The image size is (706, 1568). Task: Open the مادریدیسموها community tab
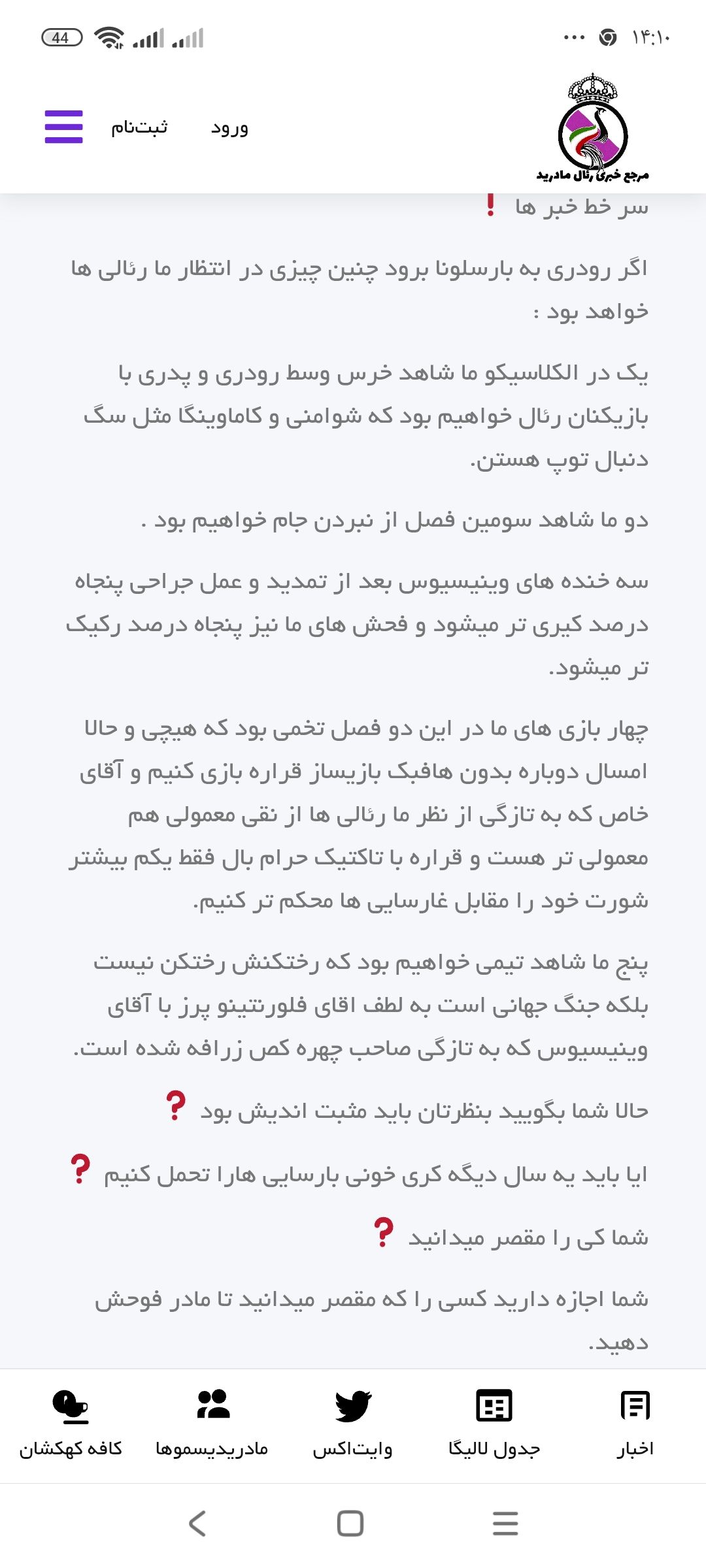pyautogui.click(x=212, y=1424)
